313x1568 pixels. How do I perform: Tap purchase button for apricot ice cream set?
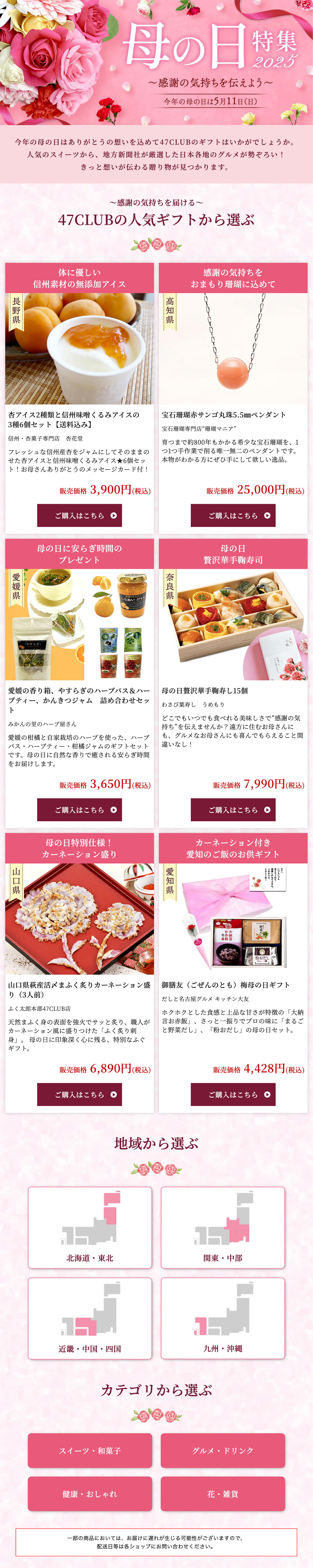click(79, 515)
